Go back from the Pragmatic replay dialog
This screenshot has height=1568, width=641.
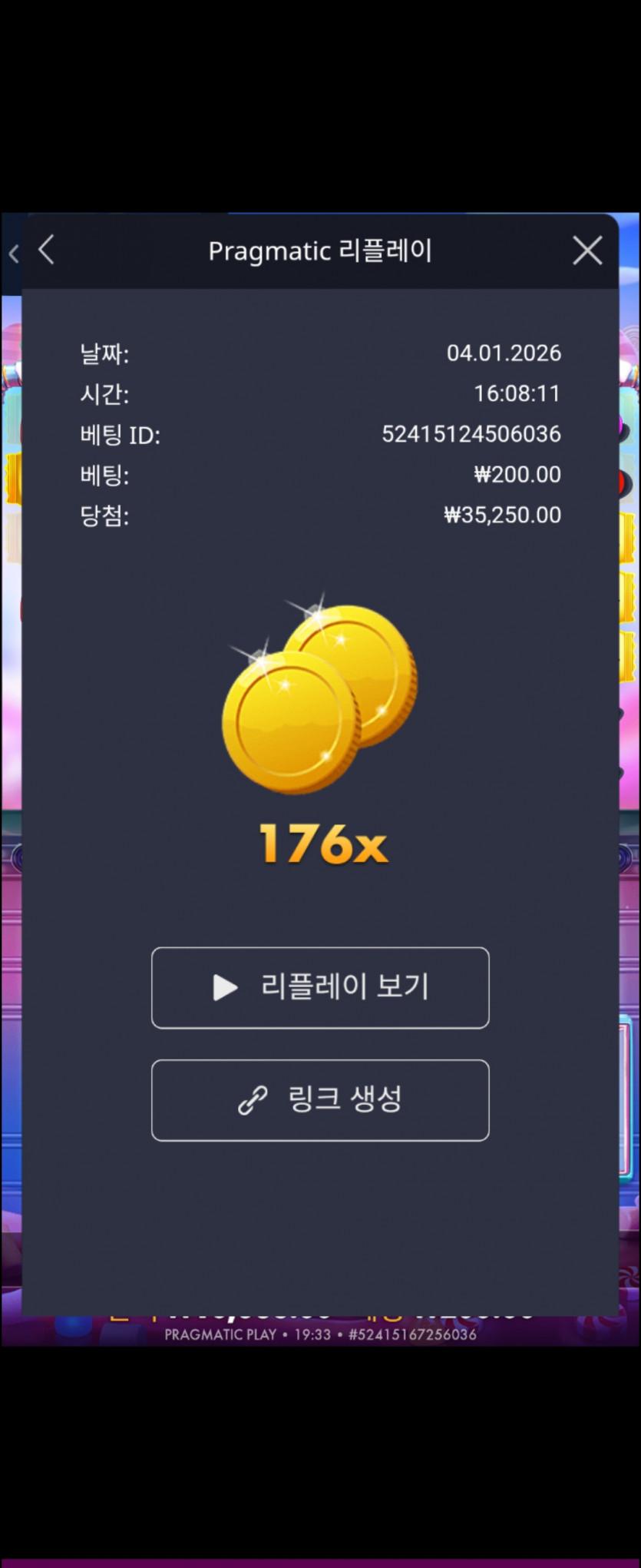(47, 250)
